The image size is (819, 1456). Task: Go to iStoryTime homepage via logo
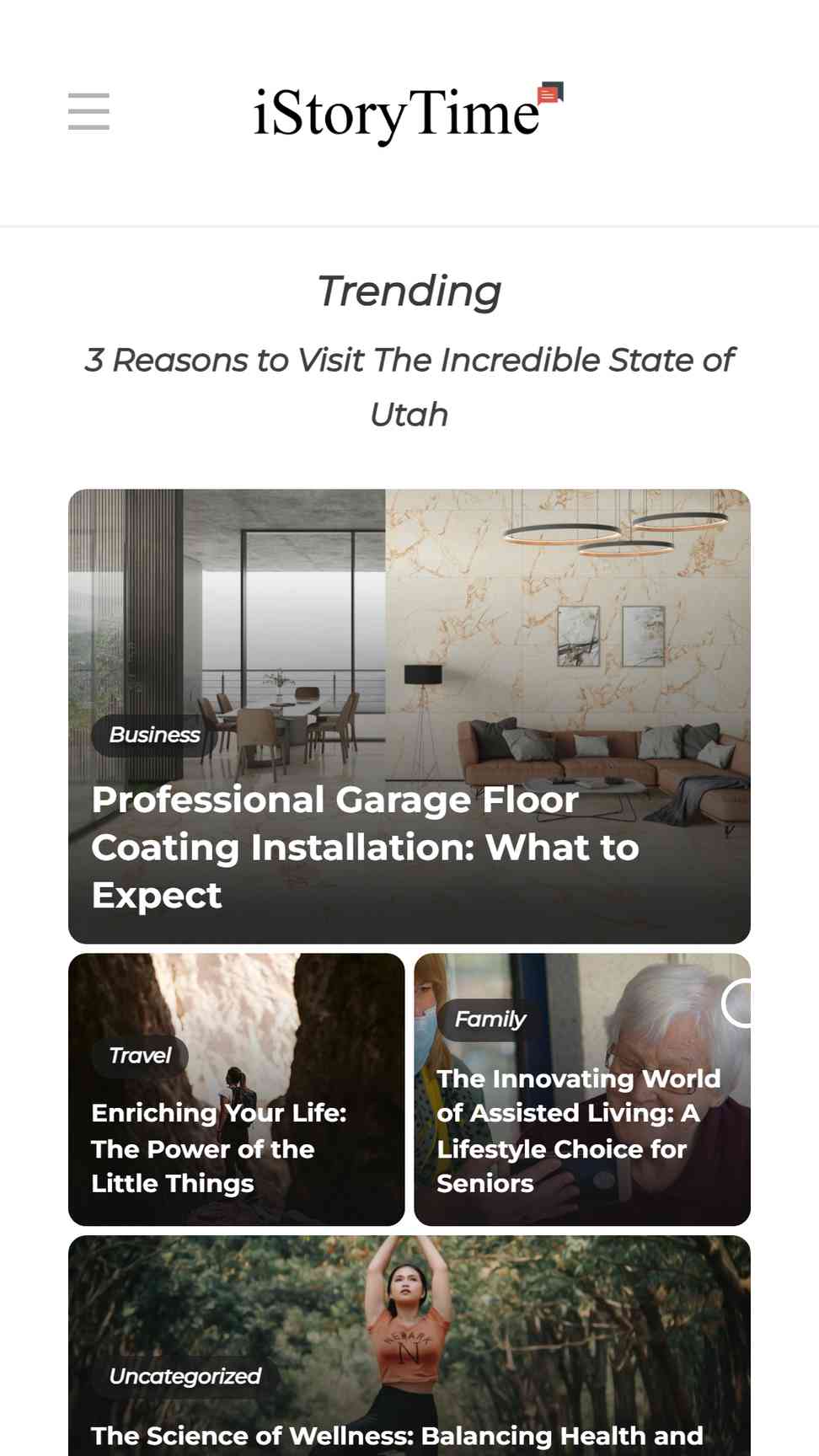409,113
